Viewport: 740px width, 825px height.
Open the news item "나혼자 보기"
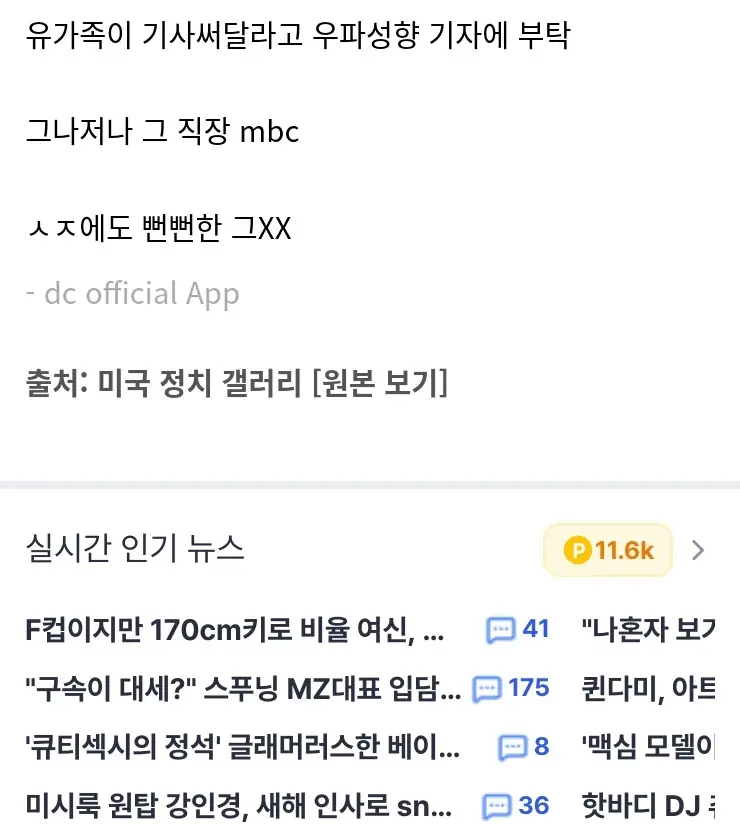(650, 630)
